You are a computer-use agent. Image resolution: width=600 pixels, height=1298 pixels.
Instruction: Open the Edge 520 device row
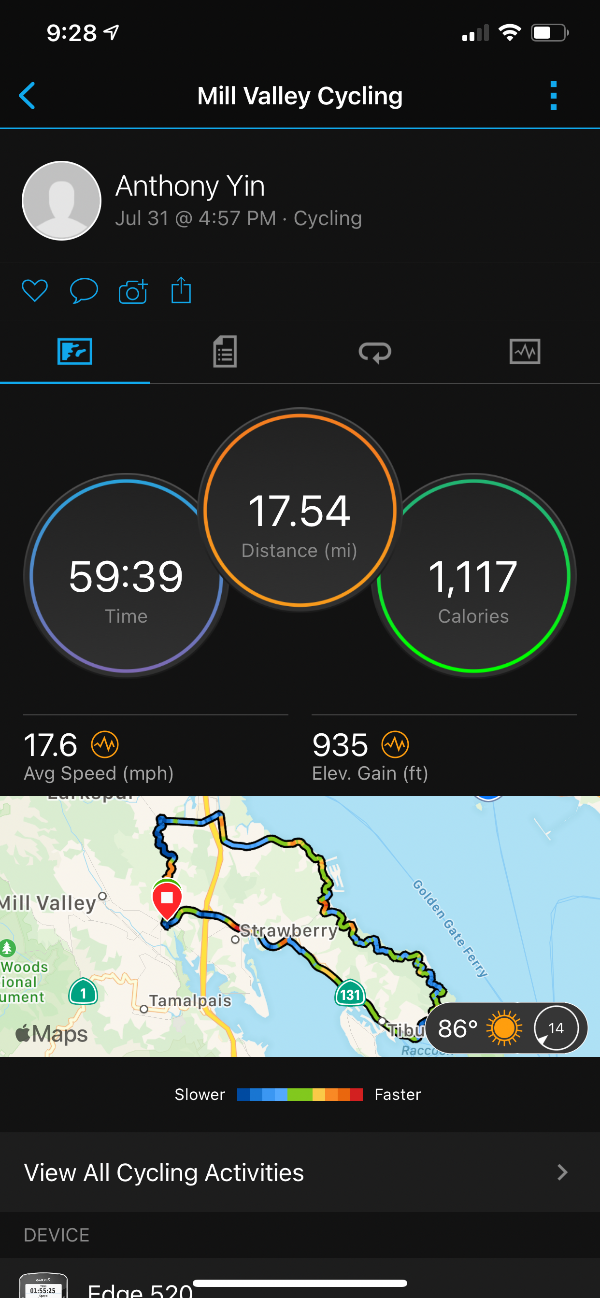point(300,1279)
